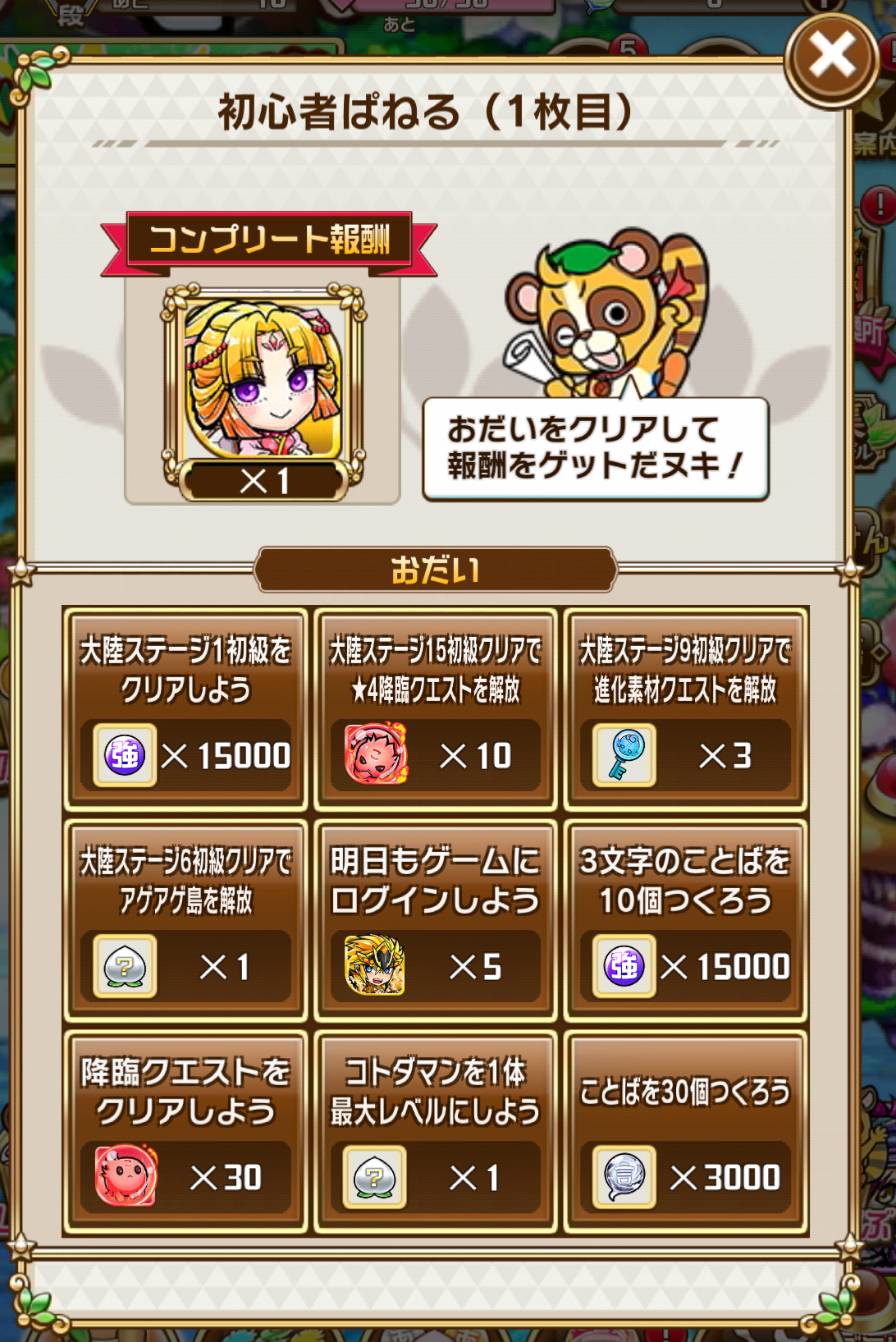Open the 大陸ステージ15初級 ★4降臨クエスト mission
Viewport: 896px width, 1342px height.
tap(436, 710)
